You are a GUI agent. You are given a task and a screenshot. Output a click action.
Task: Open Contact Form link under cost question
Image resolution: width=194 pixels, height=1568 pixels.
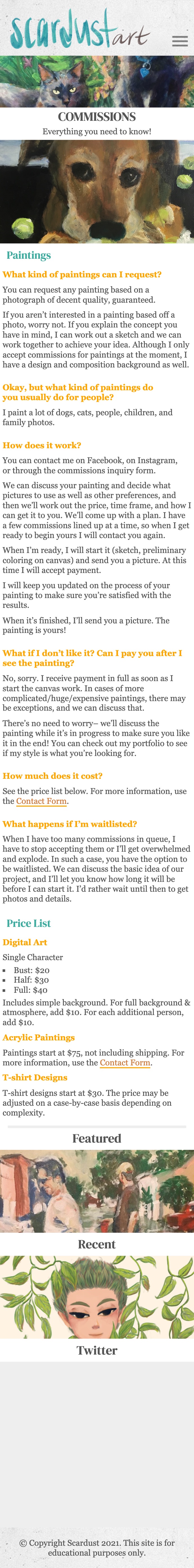tap(41, 801)
